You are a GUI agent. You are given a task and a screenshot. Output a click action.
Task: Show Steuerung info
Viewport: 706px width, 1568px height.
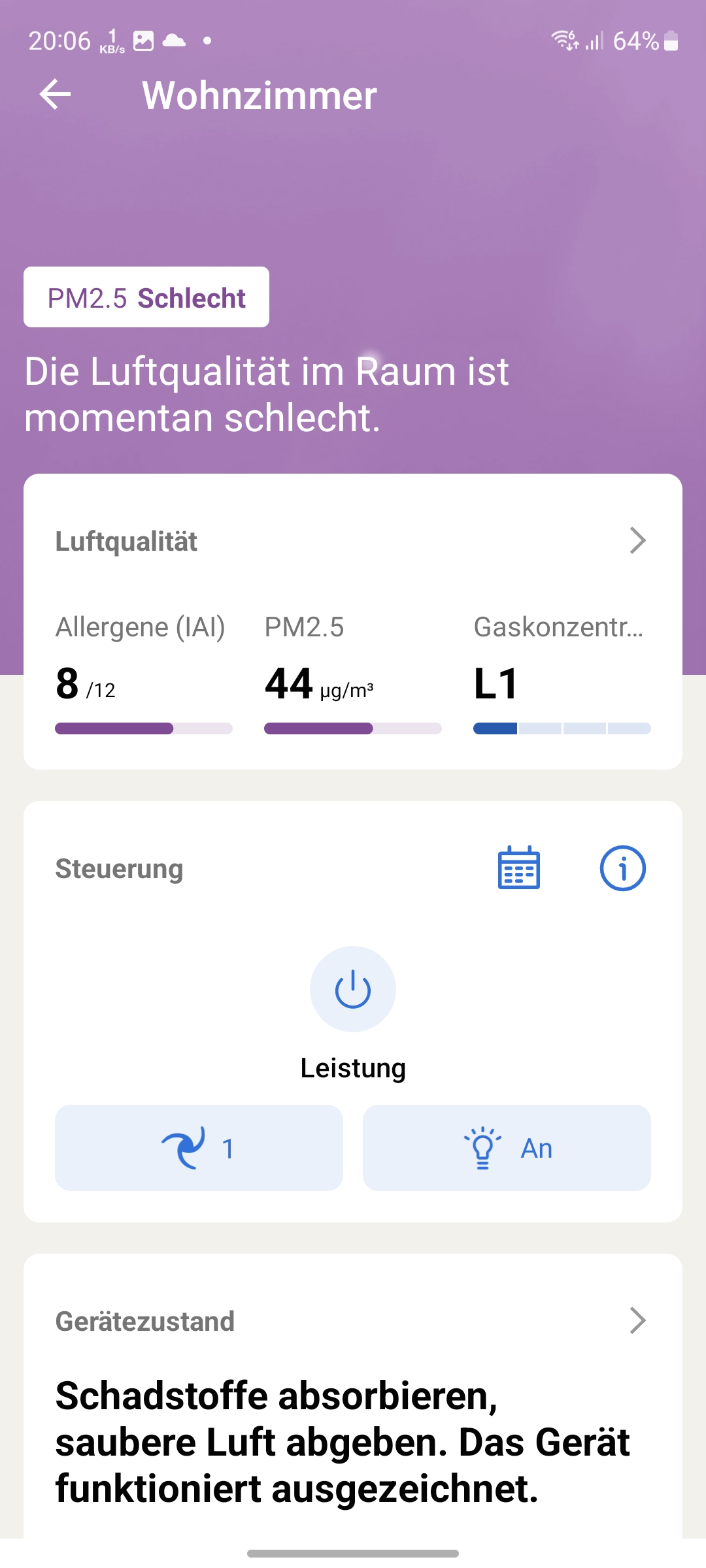(x=622, y=868)
